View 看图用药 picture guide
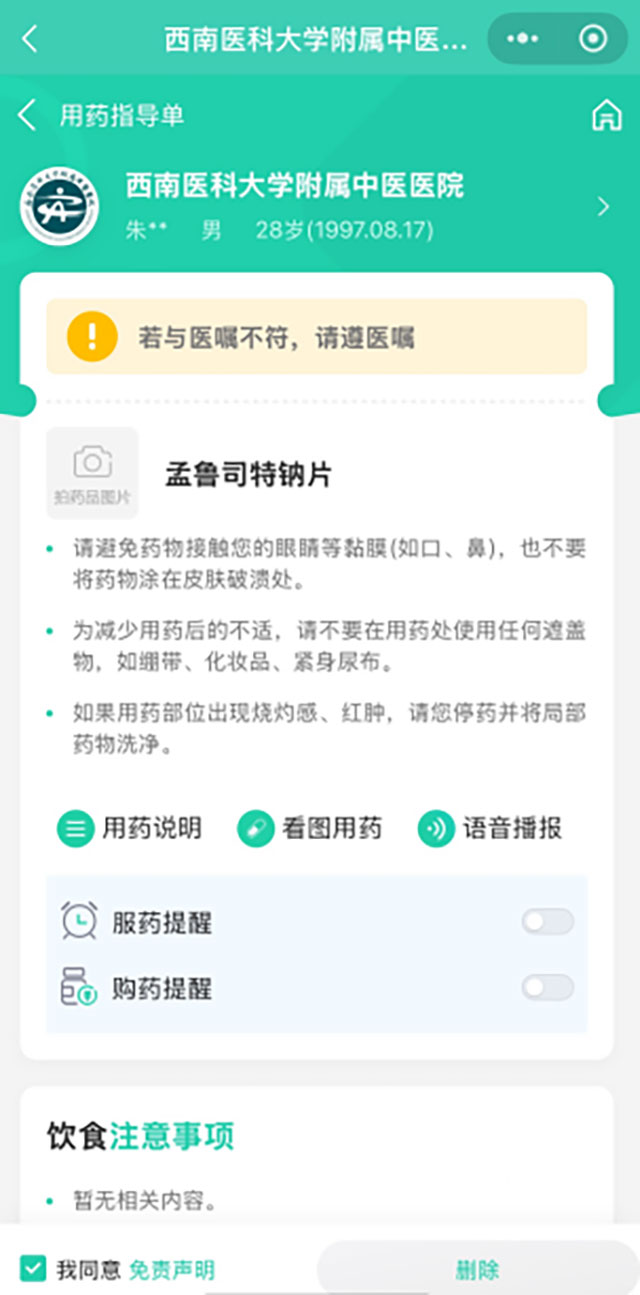This screenshot has height=1295, width=640. [x=310, y=828]
